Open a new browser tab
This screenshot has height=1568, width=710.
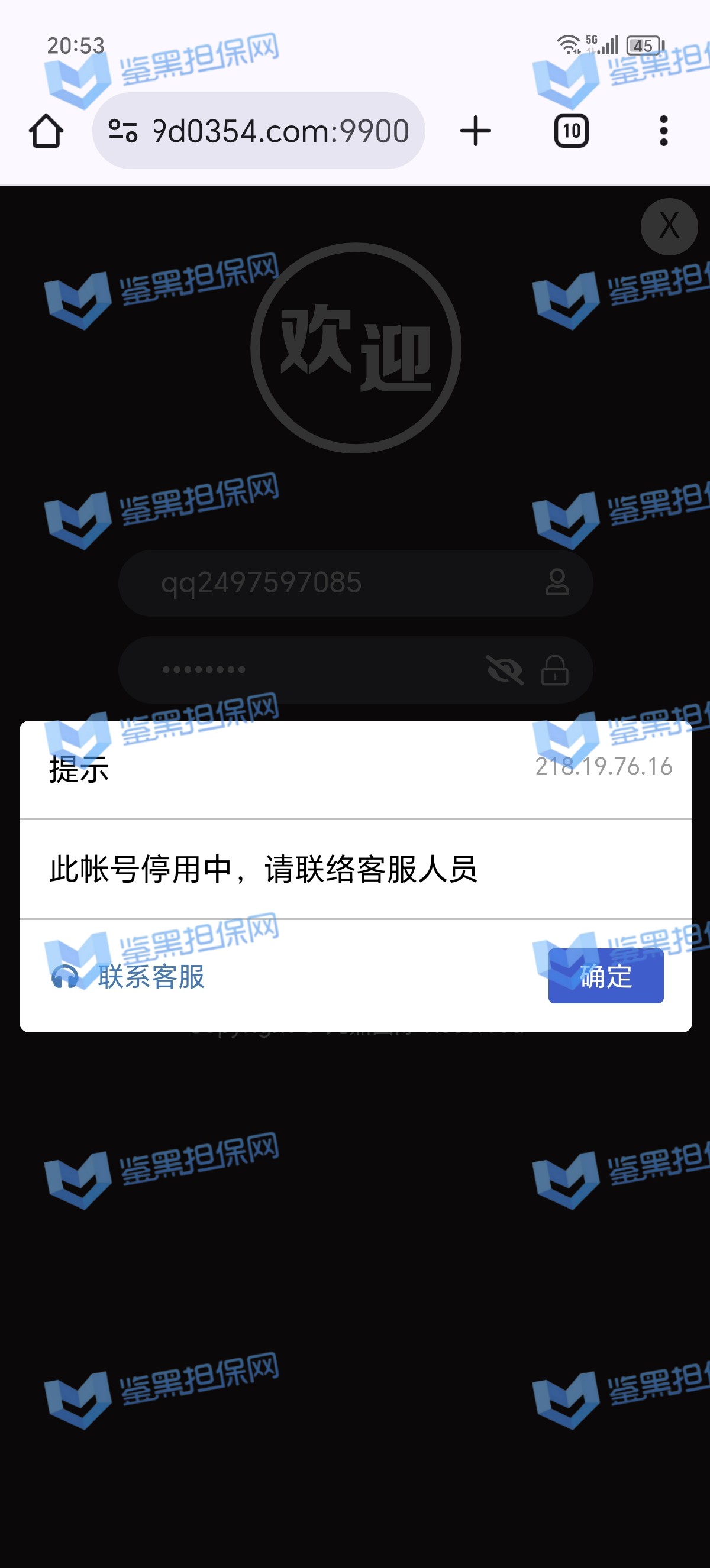(x=476, y=131)
